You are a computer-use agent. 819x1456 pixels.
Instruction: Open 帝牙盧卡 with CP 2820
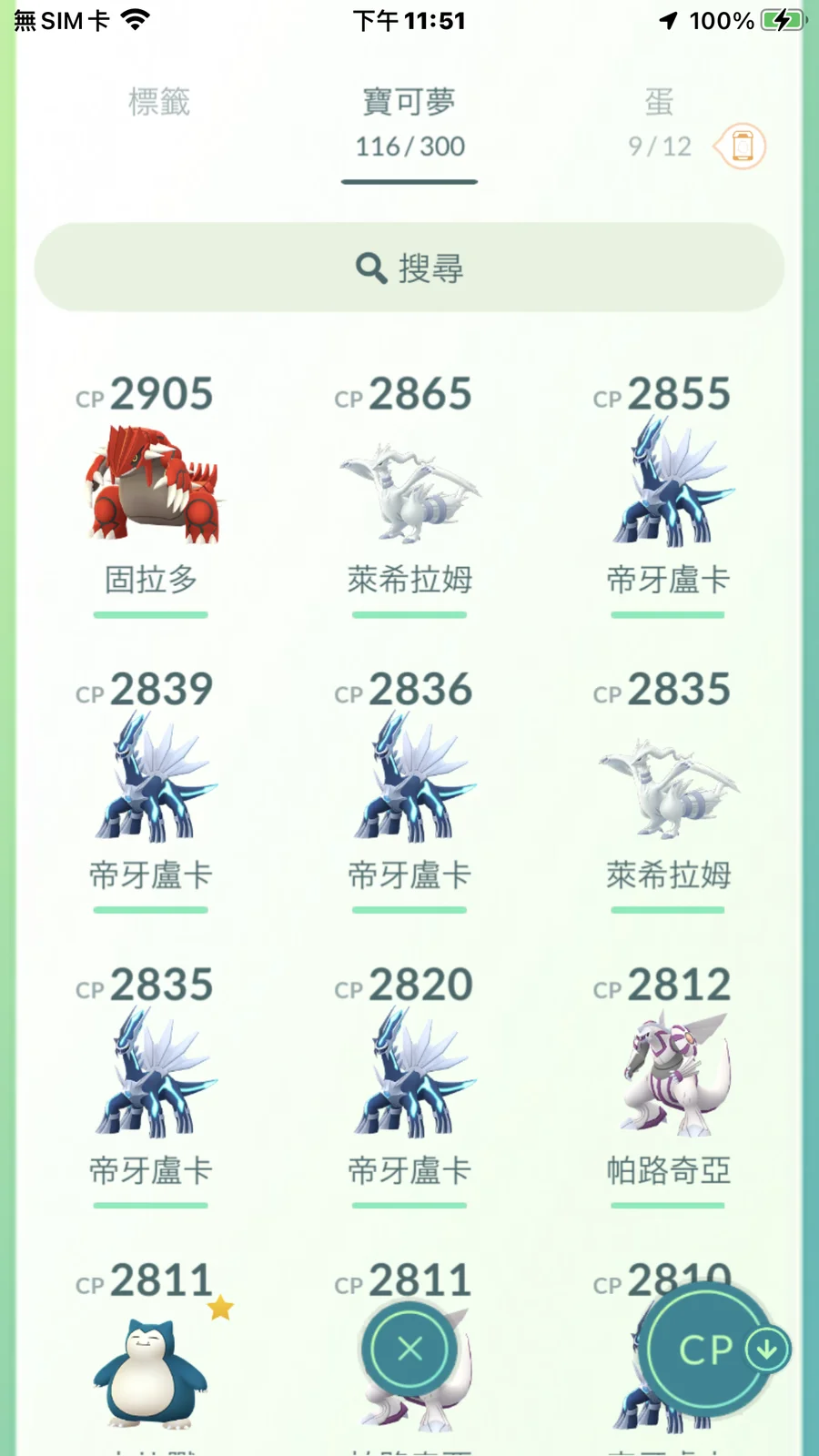coord(409,1078)
